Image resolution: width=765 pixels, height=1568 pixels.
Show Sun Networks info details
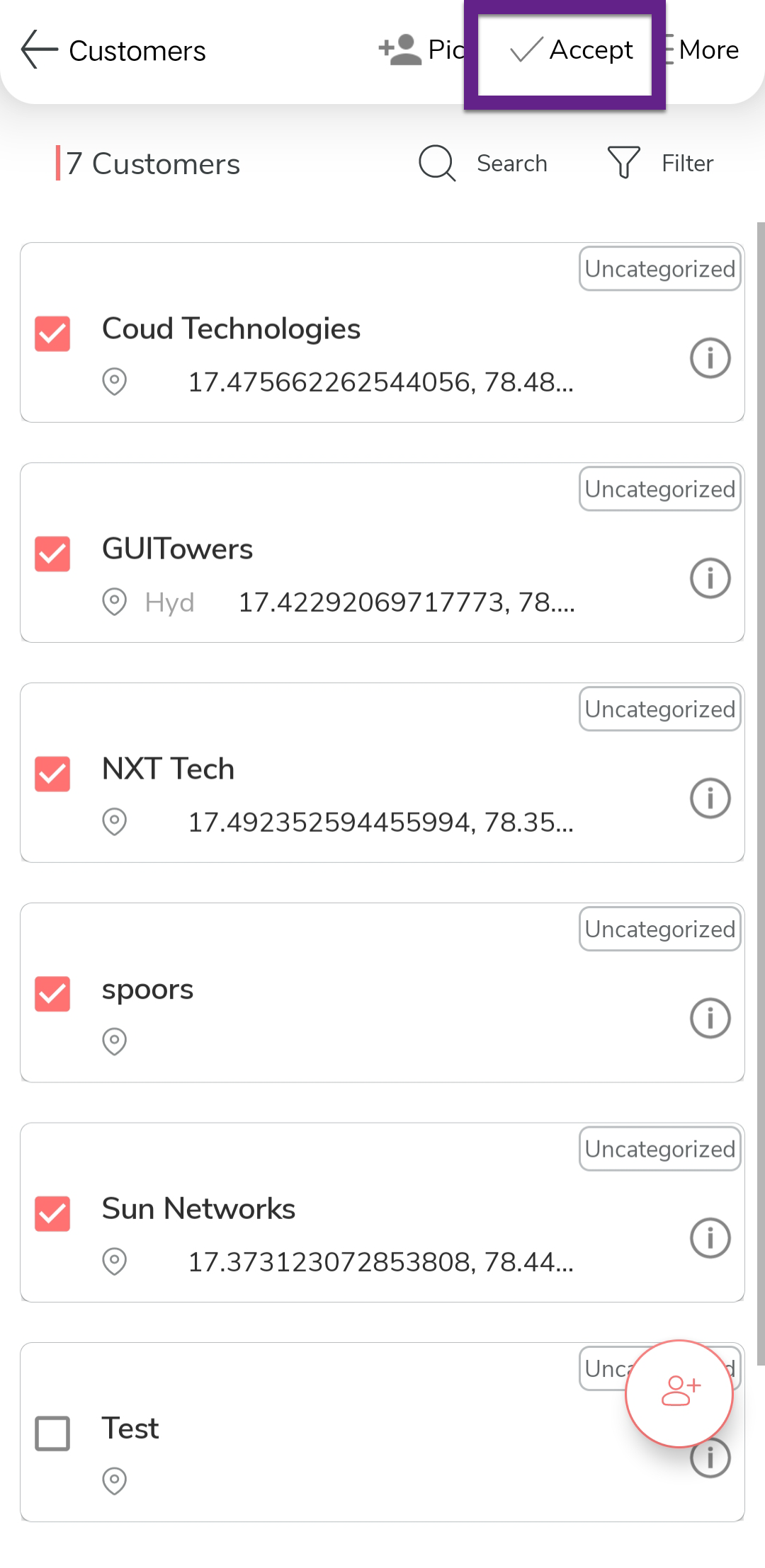pyautogui.click(x=710, y=1238)
